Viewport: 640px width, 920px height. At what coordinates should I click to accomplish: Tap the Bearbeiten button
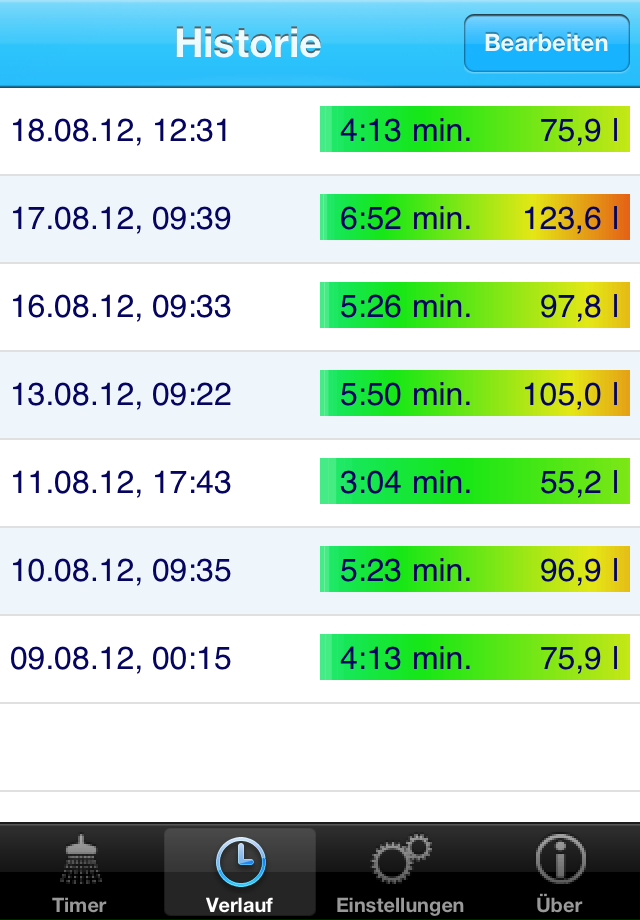(x=546, y=43)
